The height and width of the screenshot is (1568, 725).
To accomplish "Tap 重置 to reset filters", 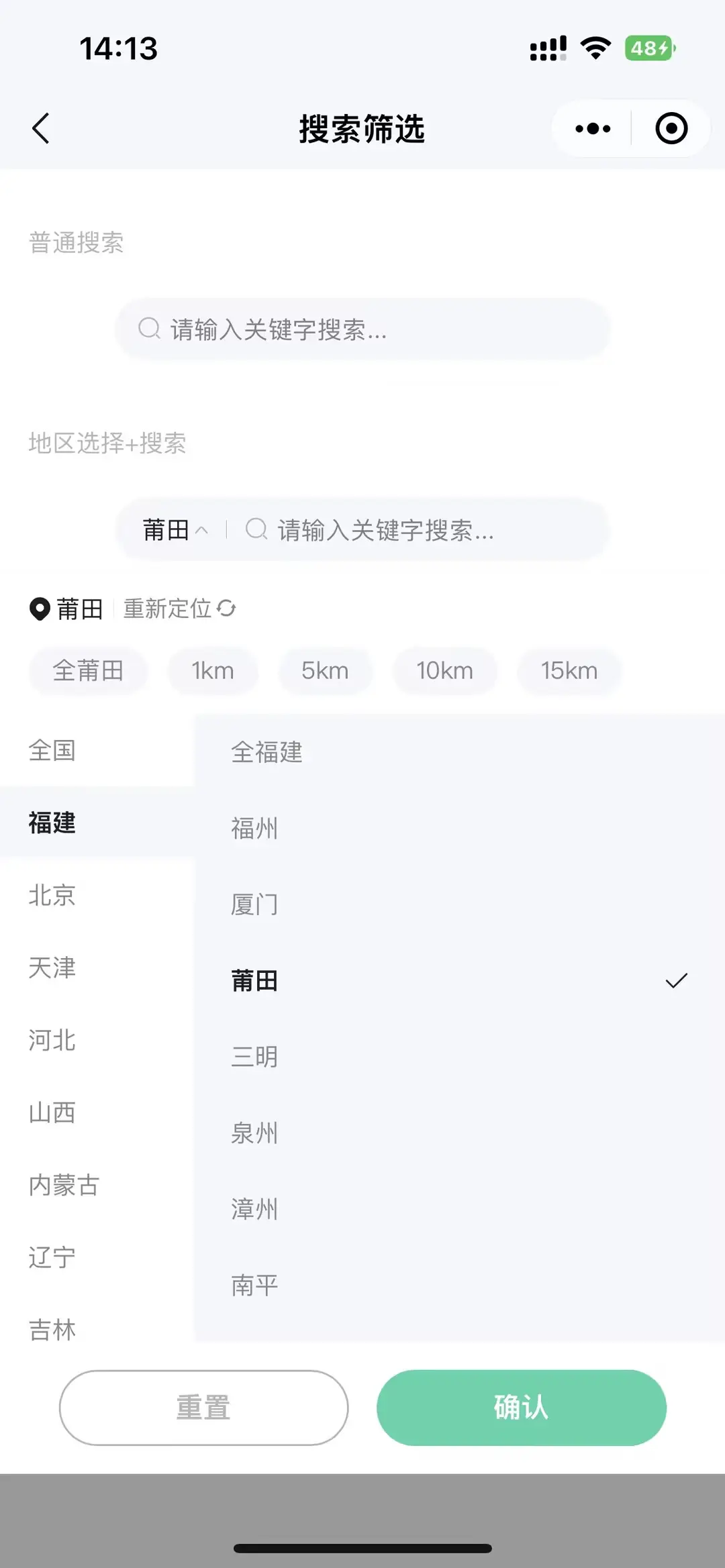I will 203,1407.
